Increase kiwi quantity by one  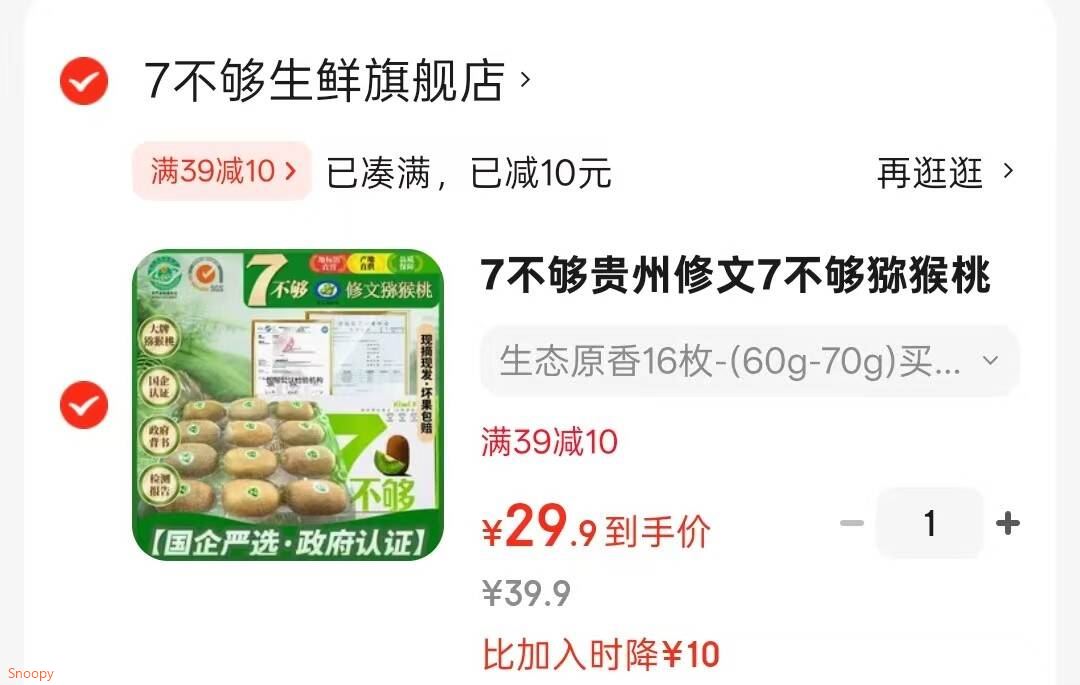pyautogui.click(x=1007, y=523)
